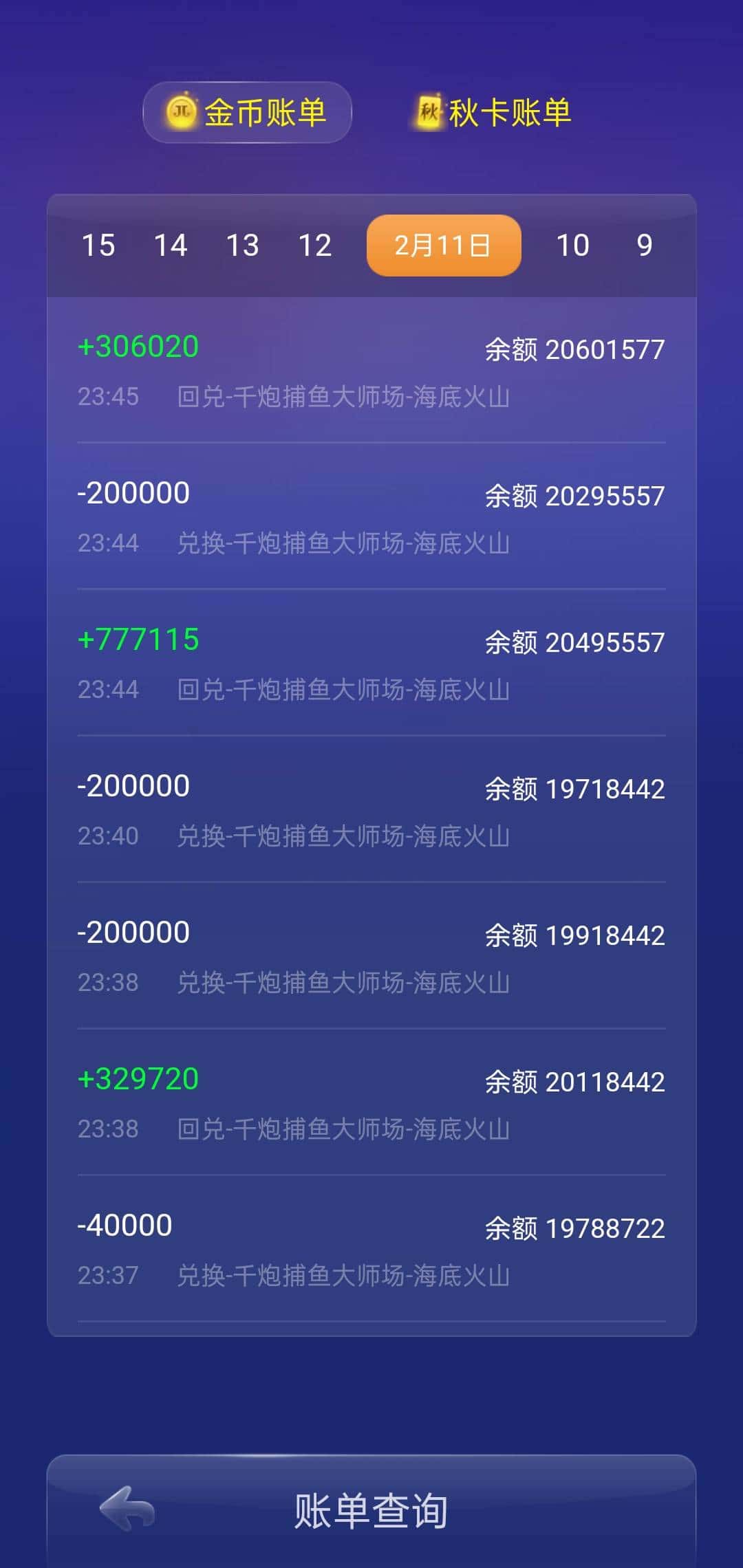The width and height of the screenshot is (743, 1568).
Task: Open the +306020 transaction record
Action: (x=371, y=368)
